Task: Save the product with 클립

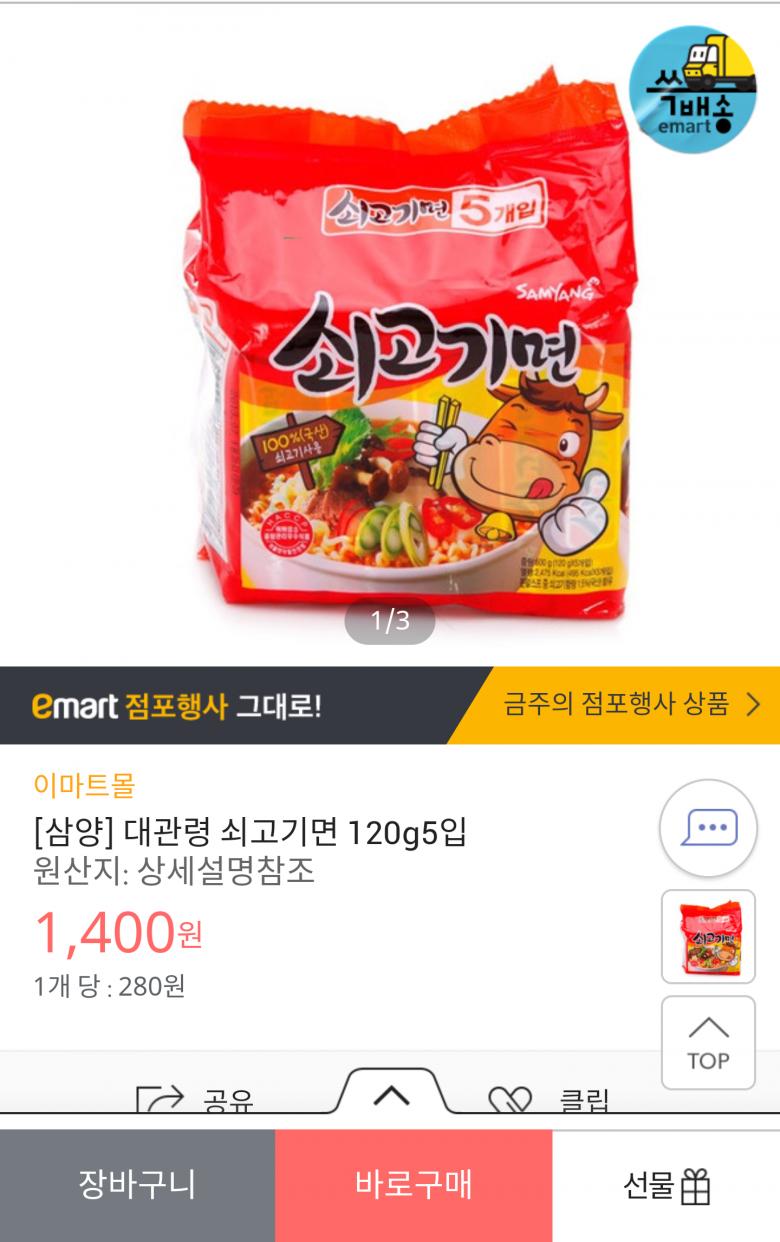Action: point(548,1100)
